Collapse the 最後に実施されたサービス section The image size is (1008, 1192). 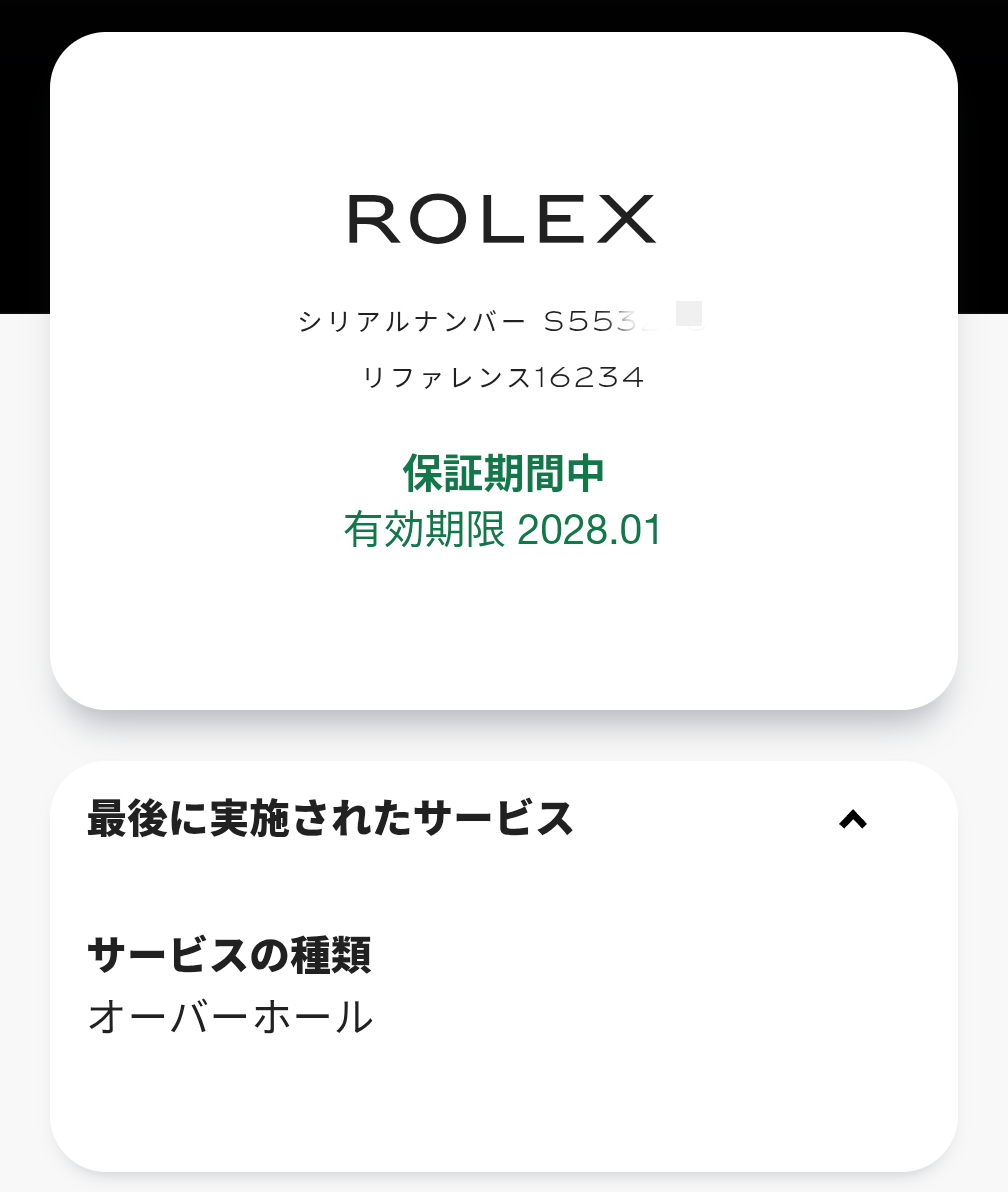[852, 820]
